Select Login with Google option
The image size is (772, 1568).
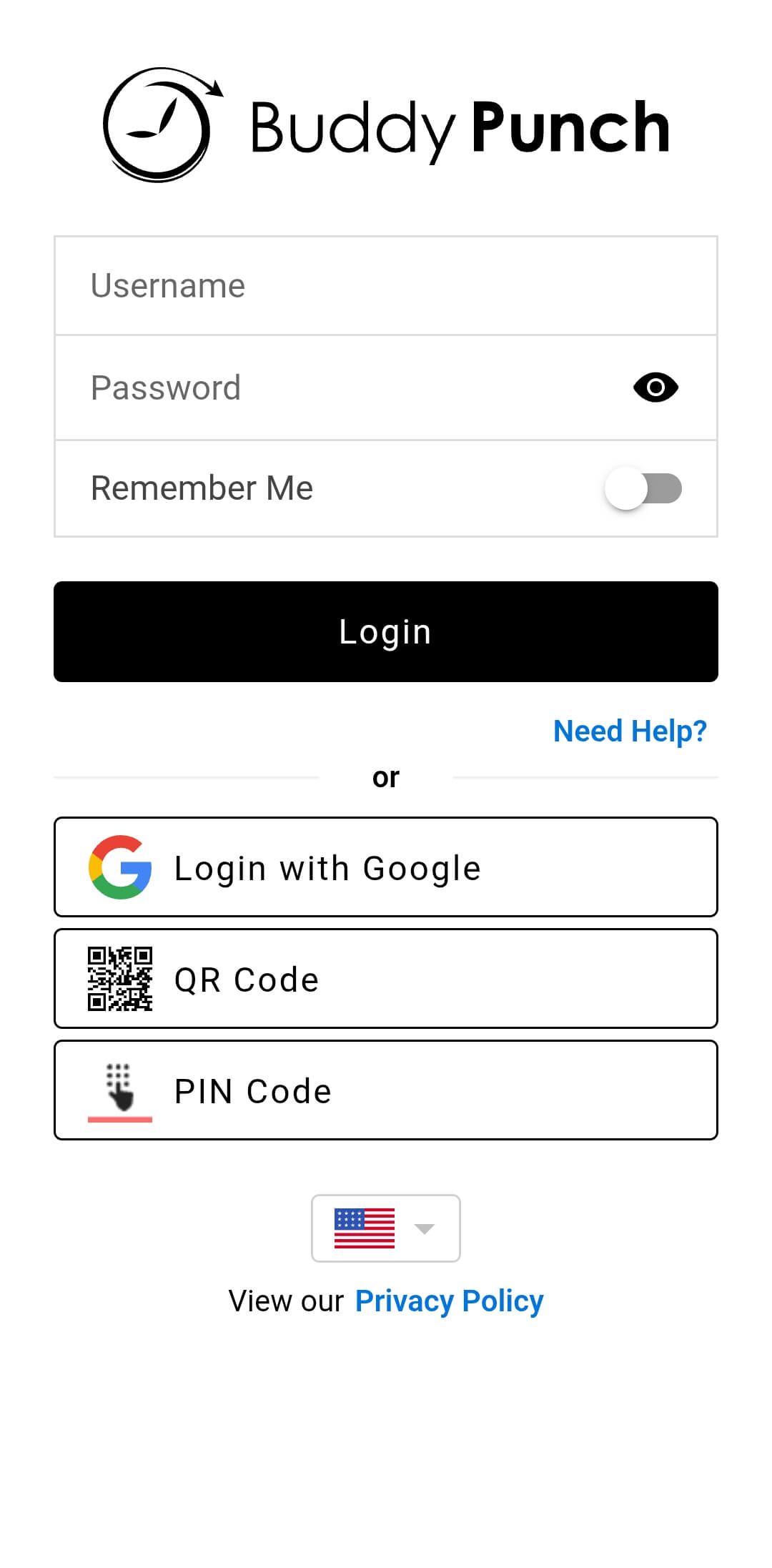coord(386,867)
